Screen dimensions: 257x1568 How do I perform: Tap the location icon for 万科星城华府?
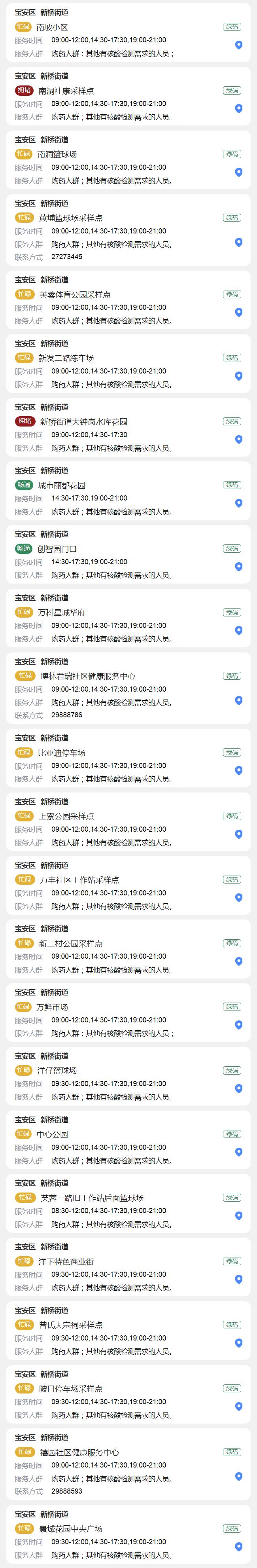pyautogui.click(x=239, y=630)
